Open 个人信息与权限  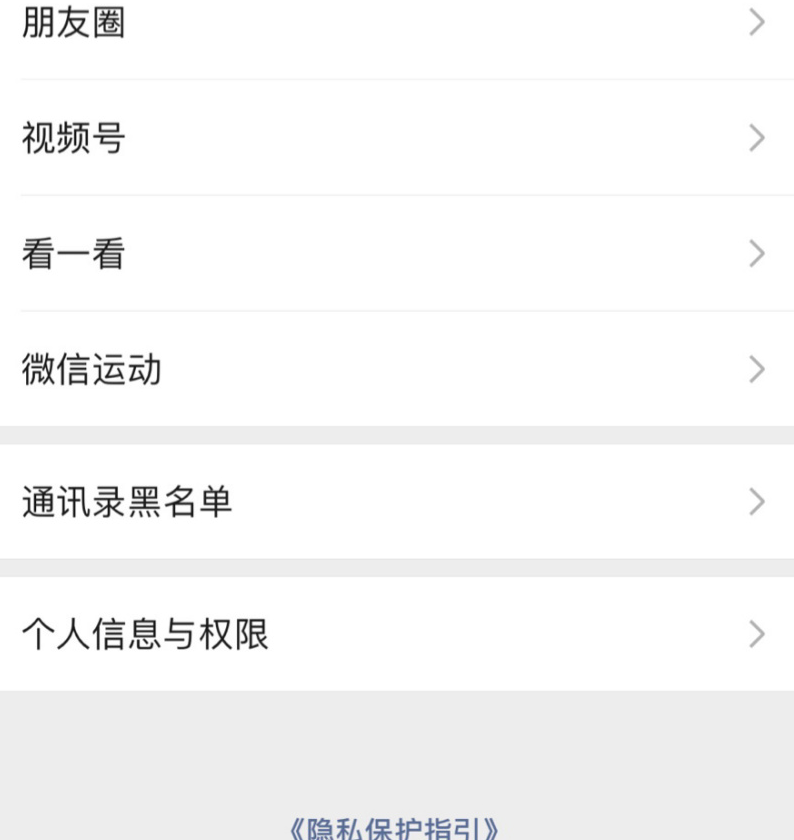[397, 634]
